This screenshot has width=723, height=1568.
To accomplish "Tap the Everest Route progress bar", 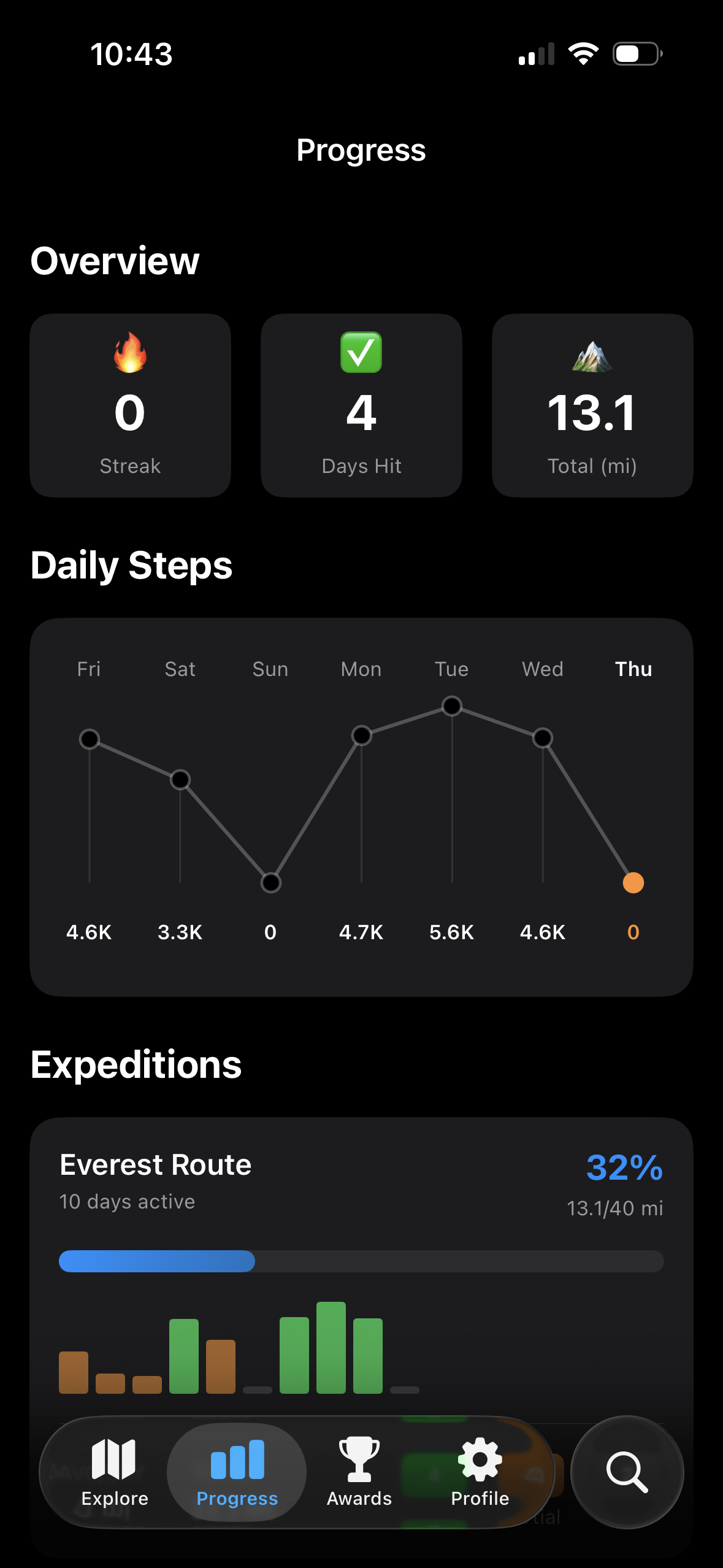I will click(x=361, y=1261).
